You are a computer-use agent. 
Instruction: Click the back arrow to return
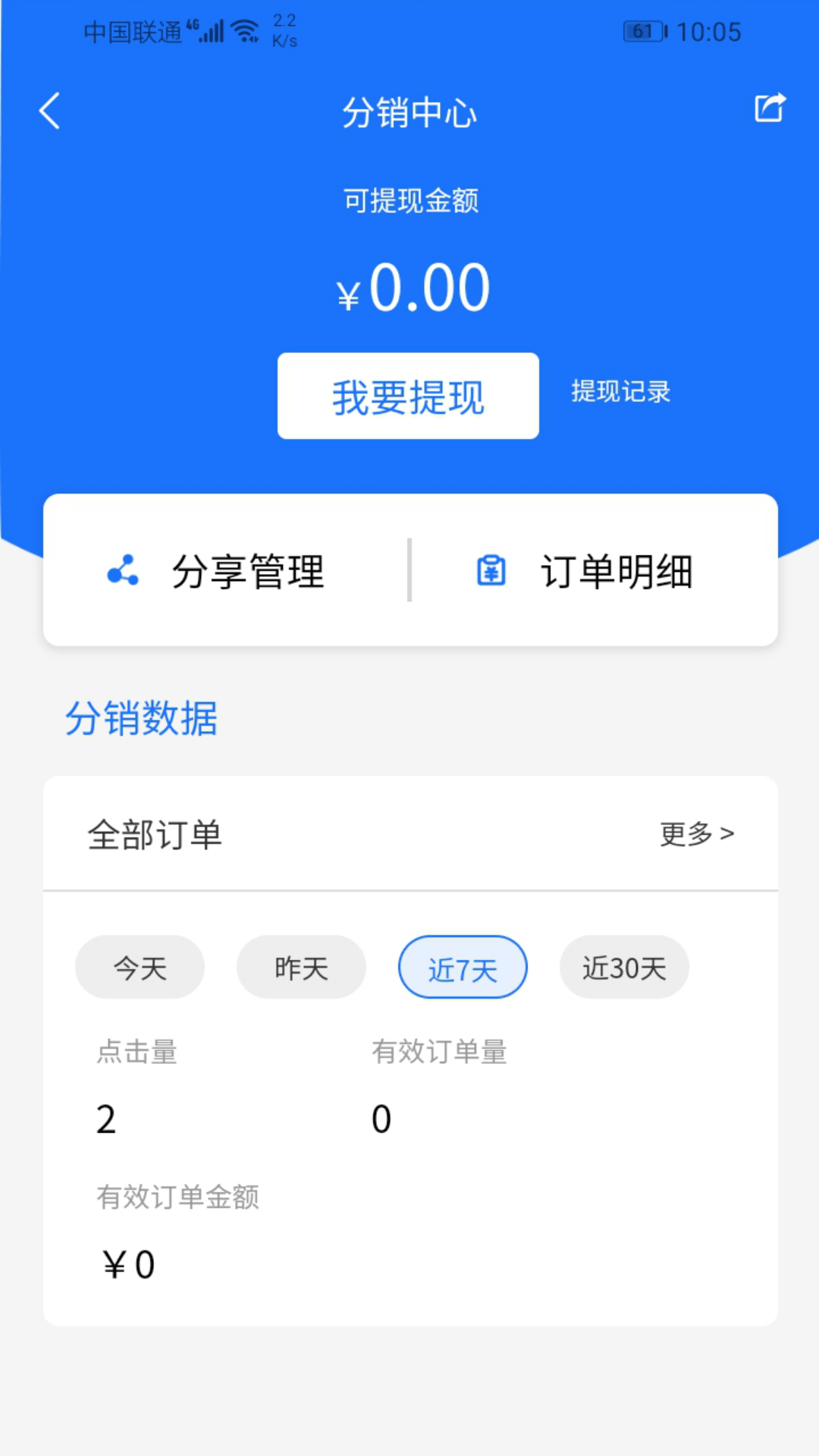(x=49, y=110)
